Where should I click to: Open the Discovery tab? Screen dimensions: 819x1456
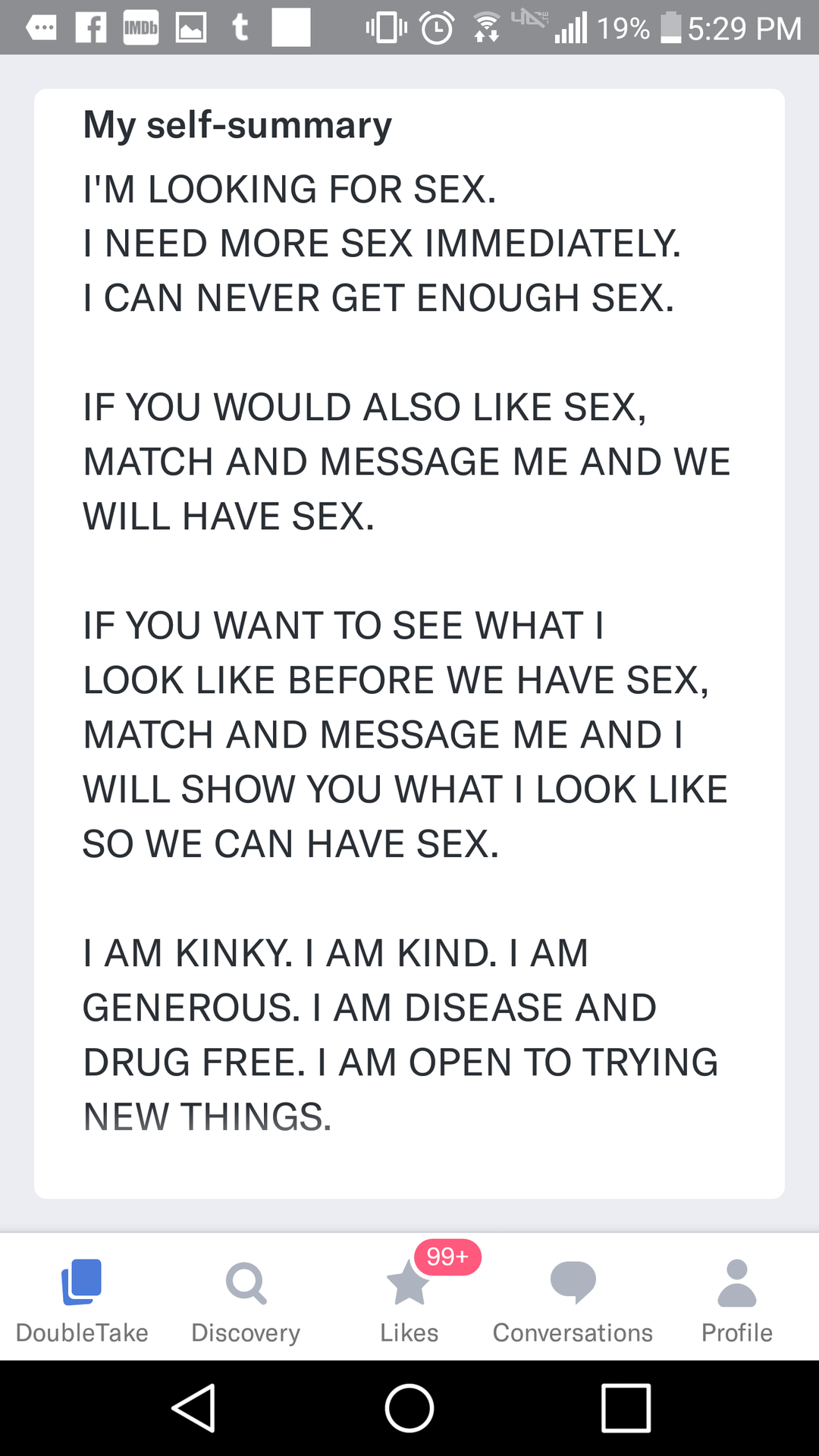(246, 1298)
